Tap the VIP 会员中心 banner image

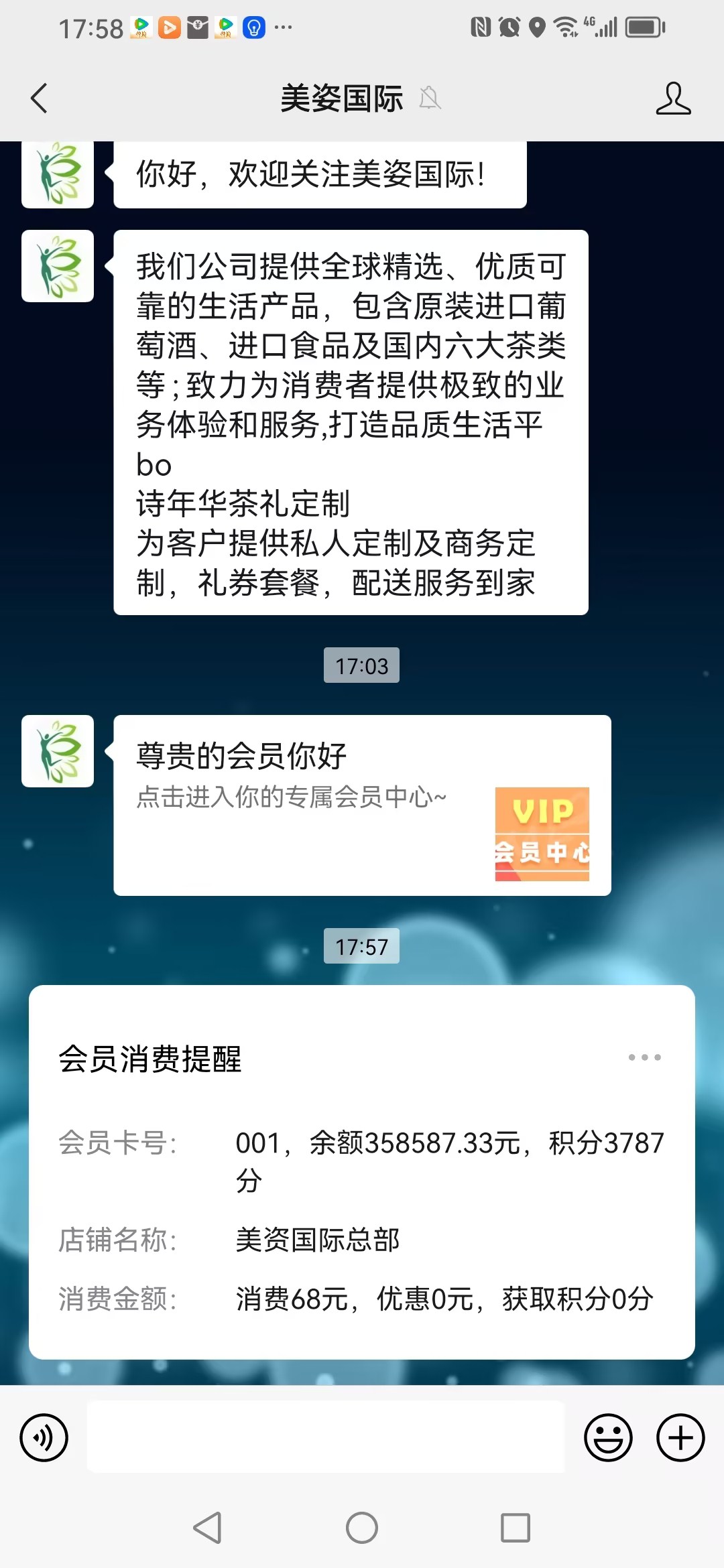coord(542,834)
